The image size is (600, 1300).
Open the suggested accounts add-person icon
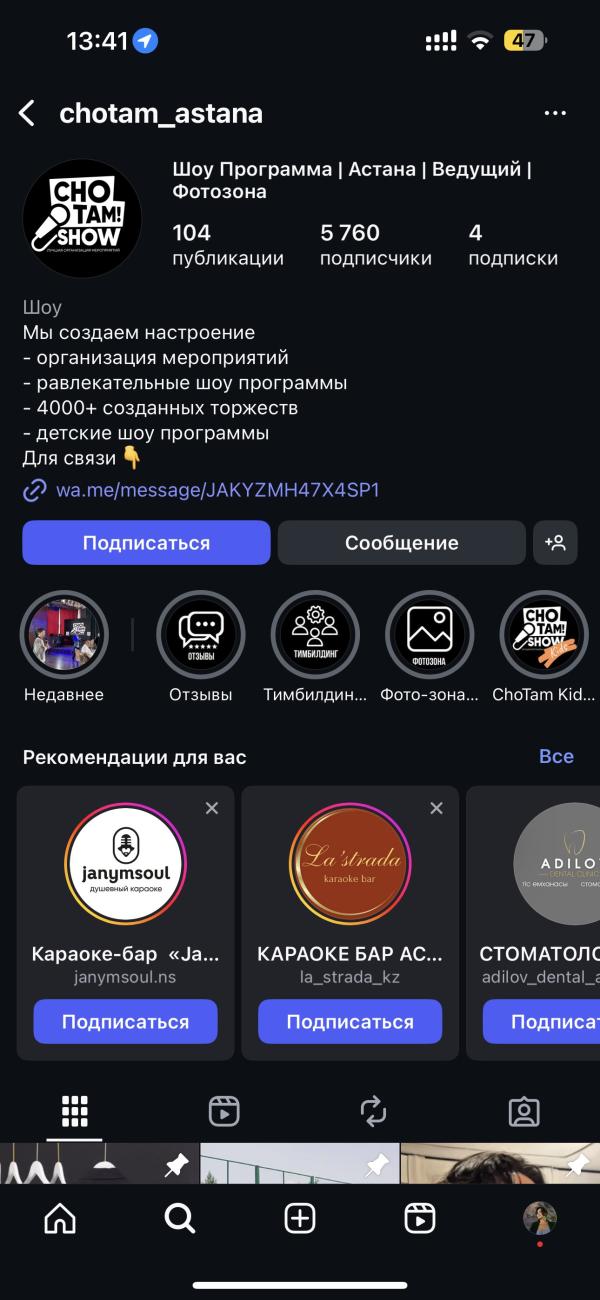[x=555, y=543]
